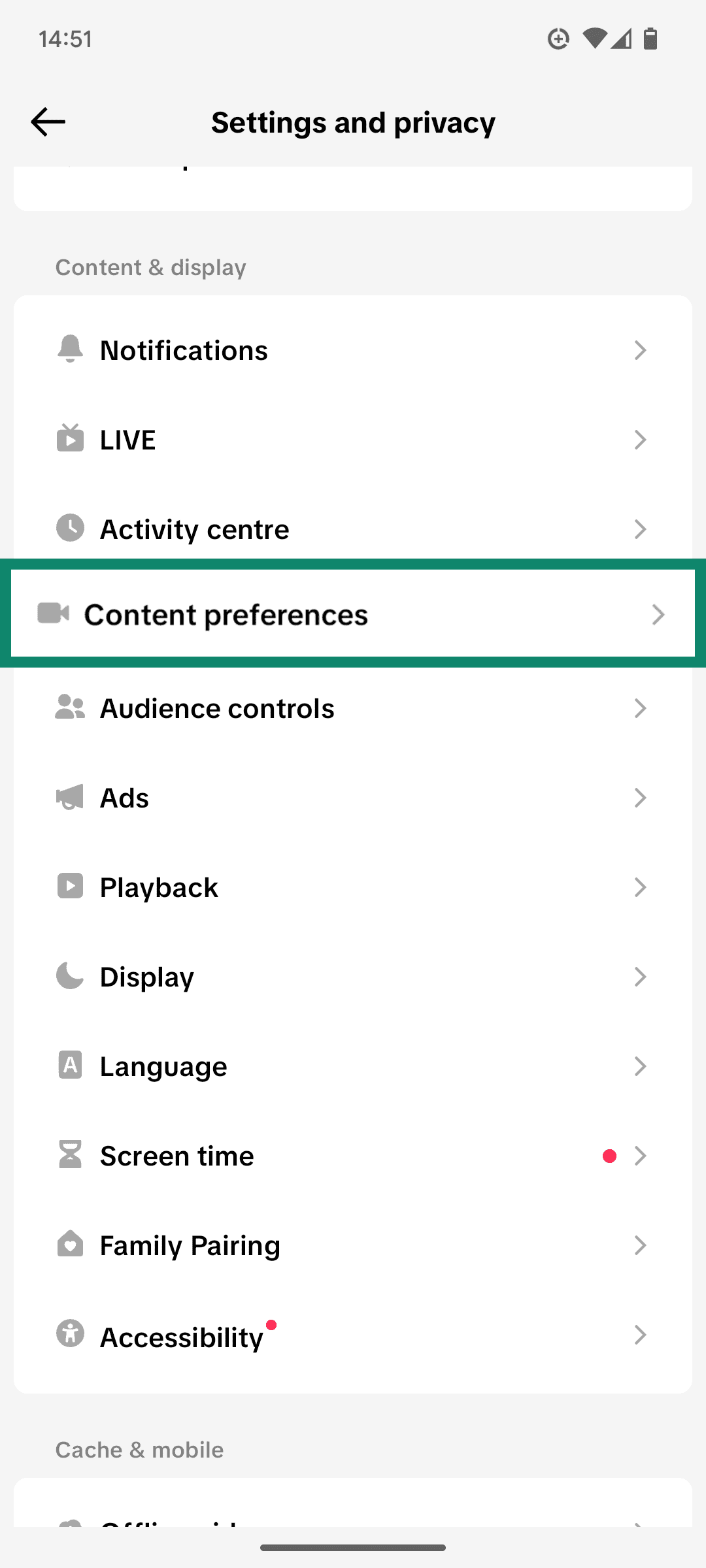Expand the Content preferences chevron
This screenshot has height=1568, width=706.
click(x=658, y=614)
